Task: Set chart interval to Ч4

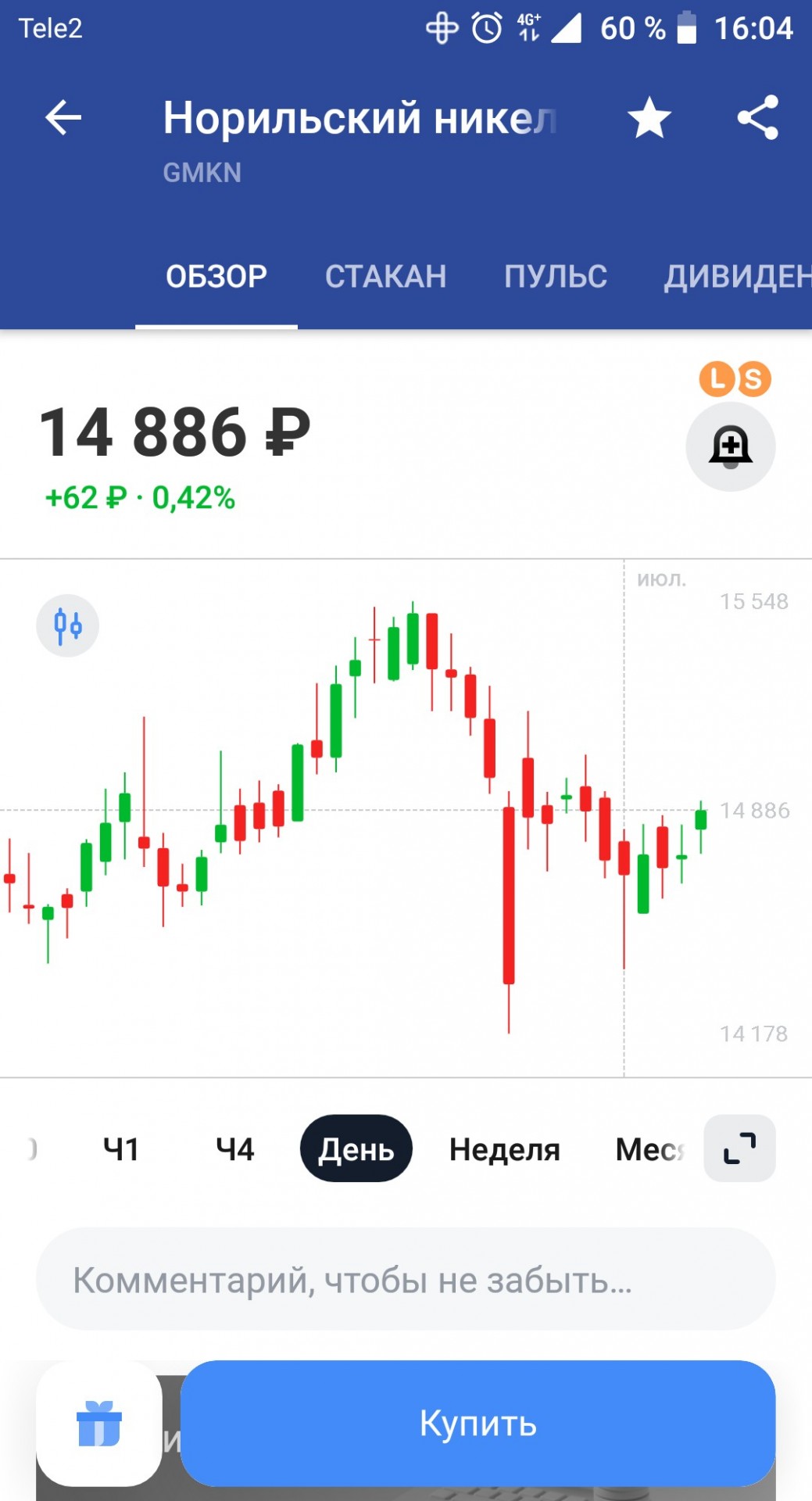Action: click(x=234, y=1149)
